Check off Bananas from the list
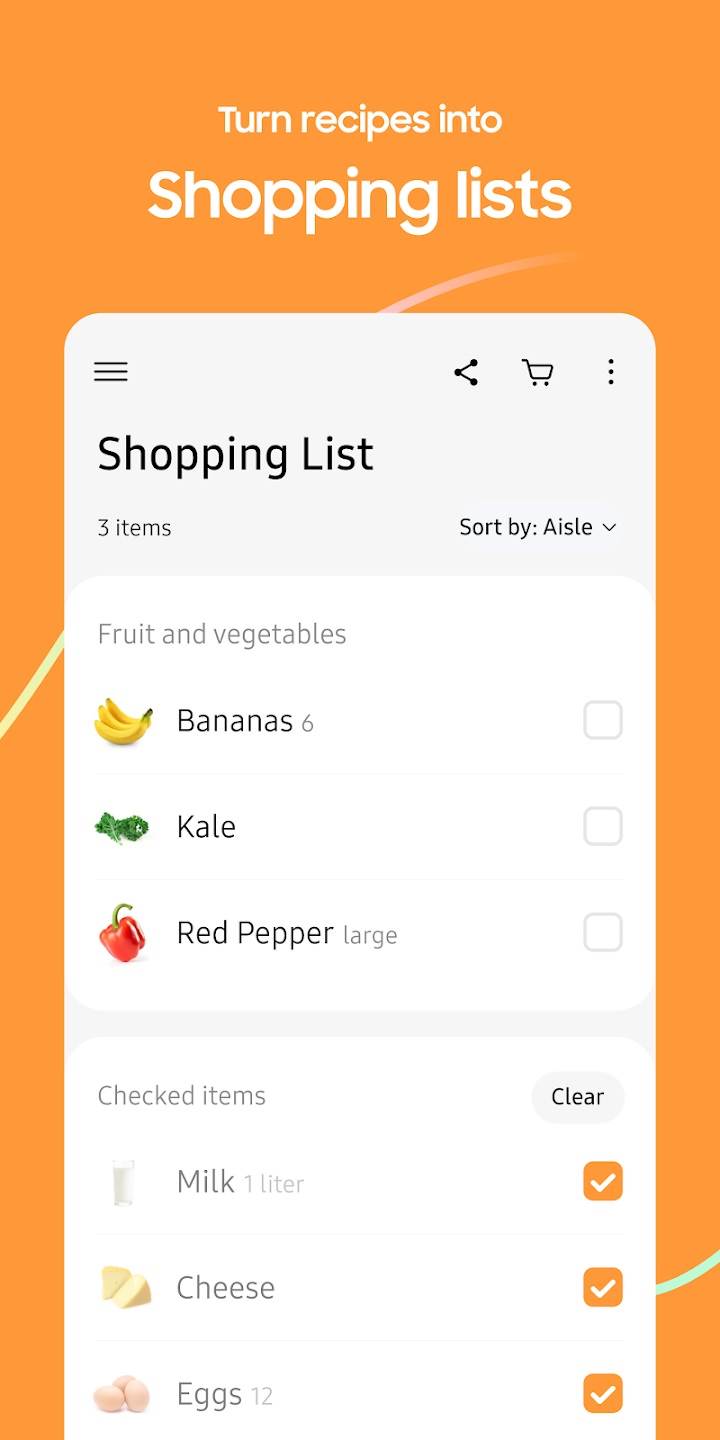The width and height of the screenshot is (720, 1440). click(x=603, y=720)
